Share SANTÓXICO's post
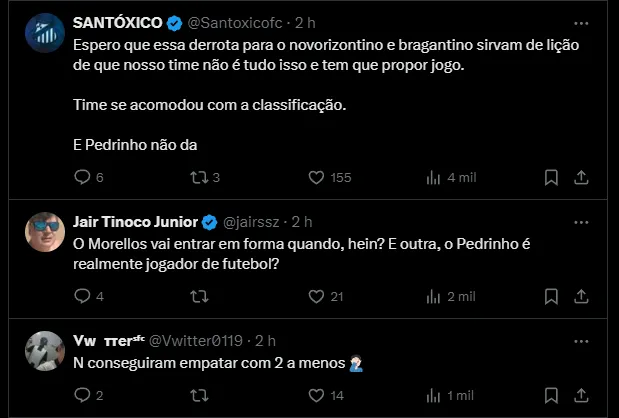This screenshot has width=619, height=418. pos(581,178)
